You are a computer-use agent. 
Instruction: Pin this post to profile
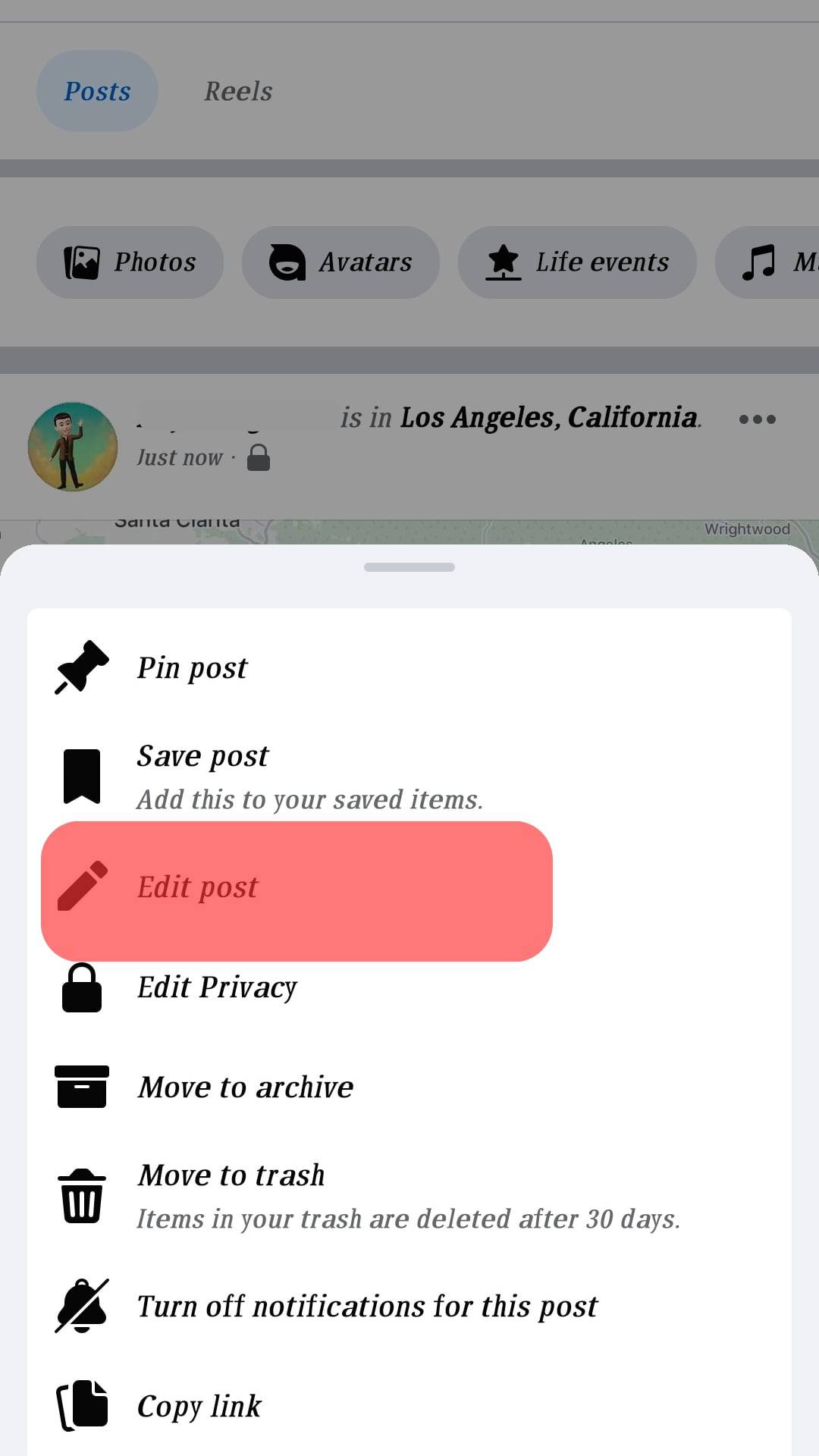pos(193,668)
